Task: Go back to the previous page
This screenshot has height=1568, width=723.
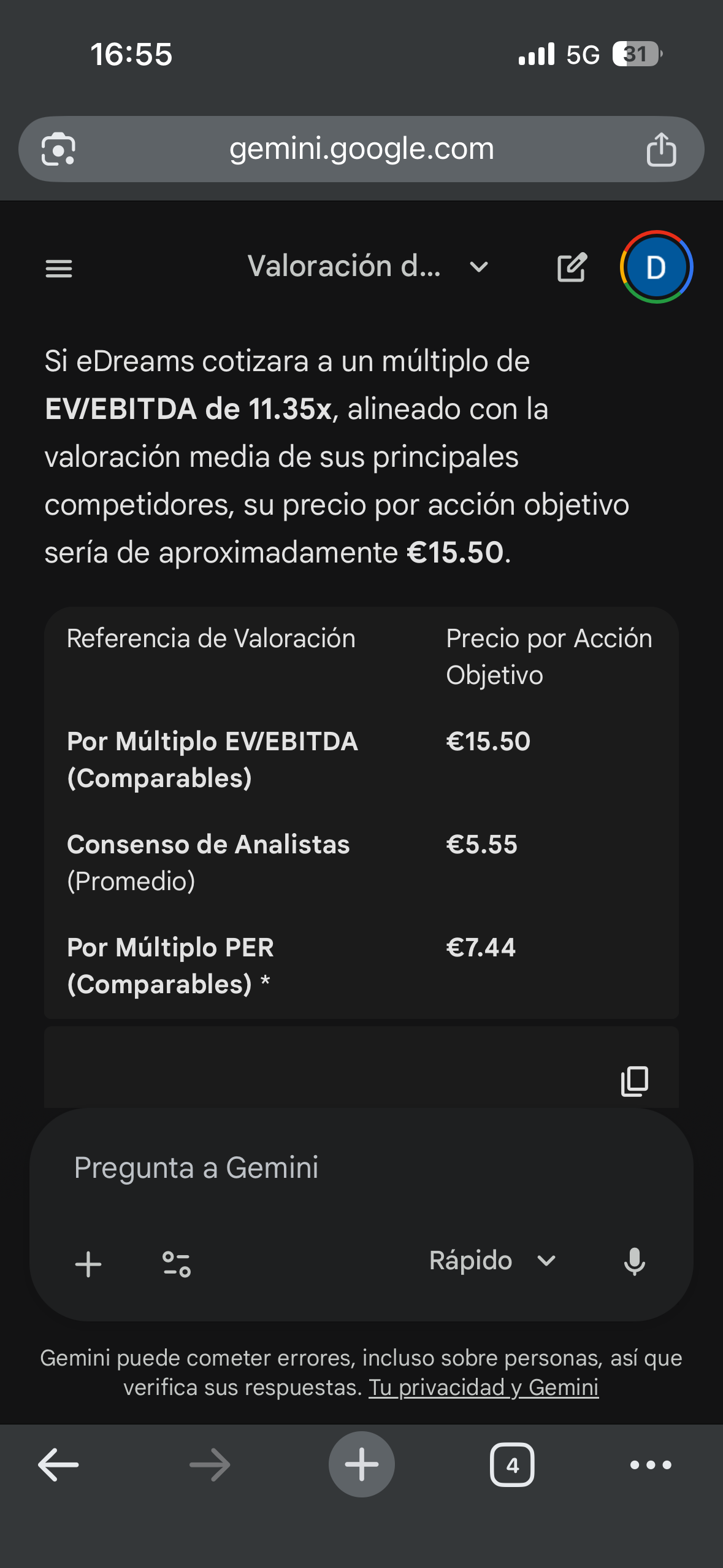Action: [x=58, y=1465]
